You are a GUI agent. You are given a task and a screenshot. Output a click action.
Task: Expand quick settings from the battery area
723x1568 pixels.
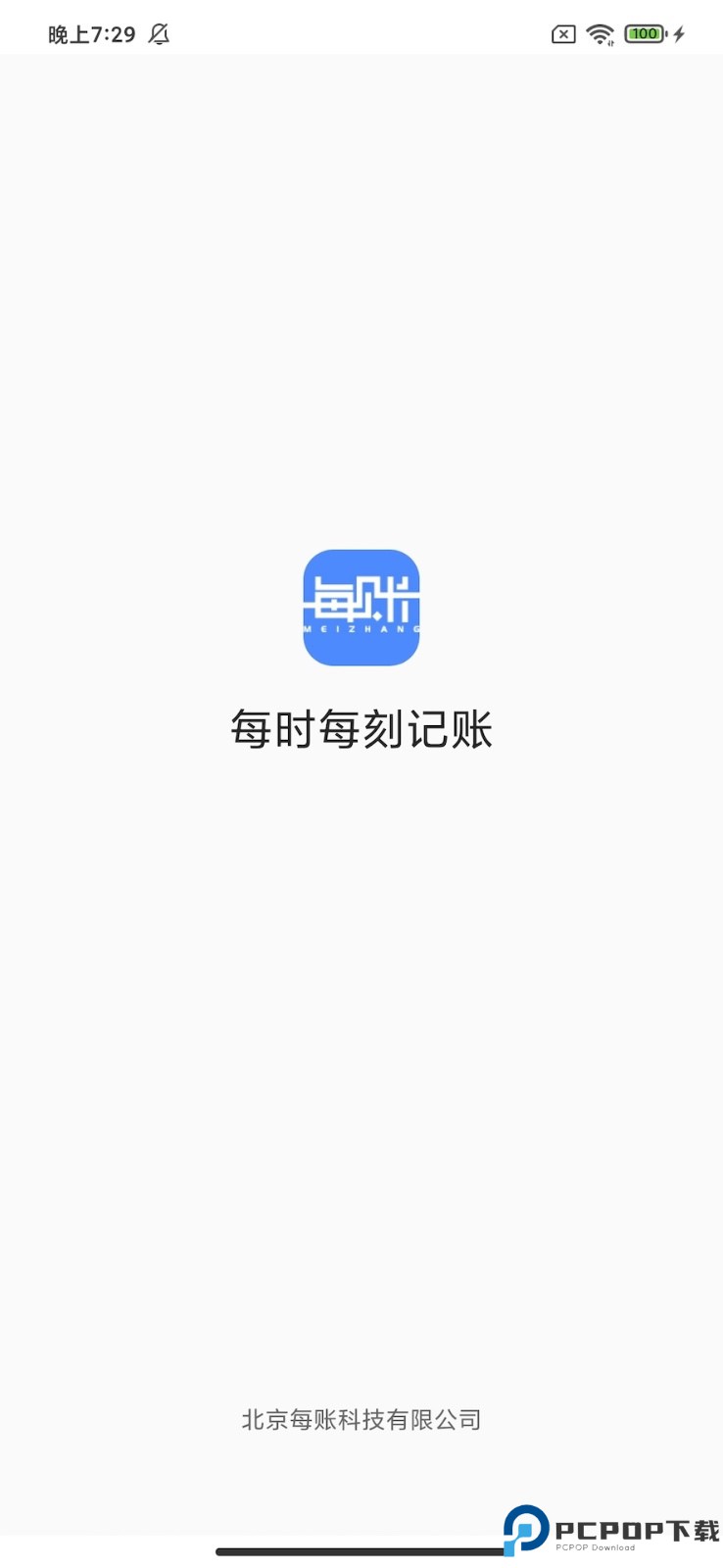pyautogui.click(x=645, y=33)
